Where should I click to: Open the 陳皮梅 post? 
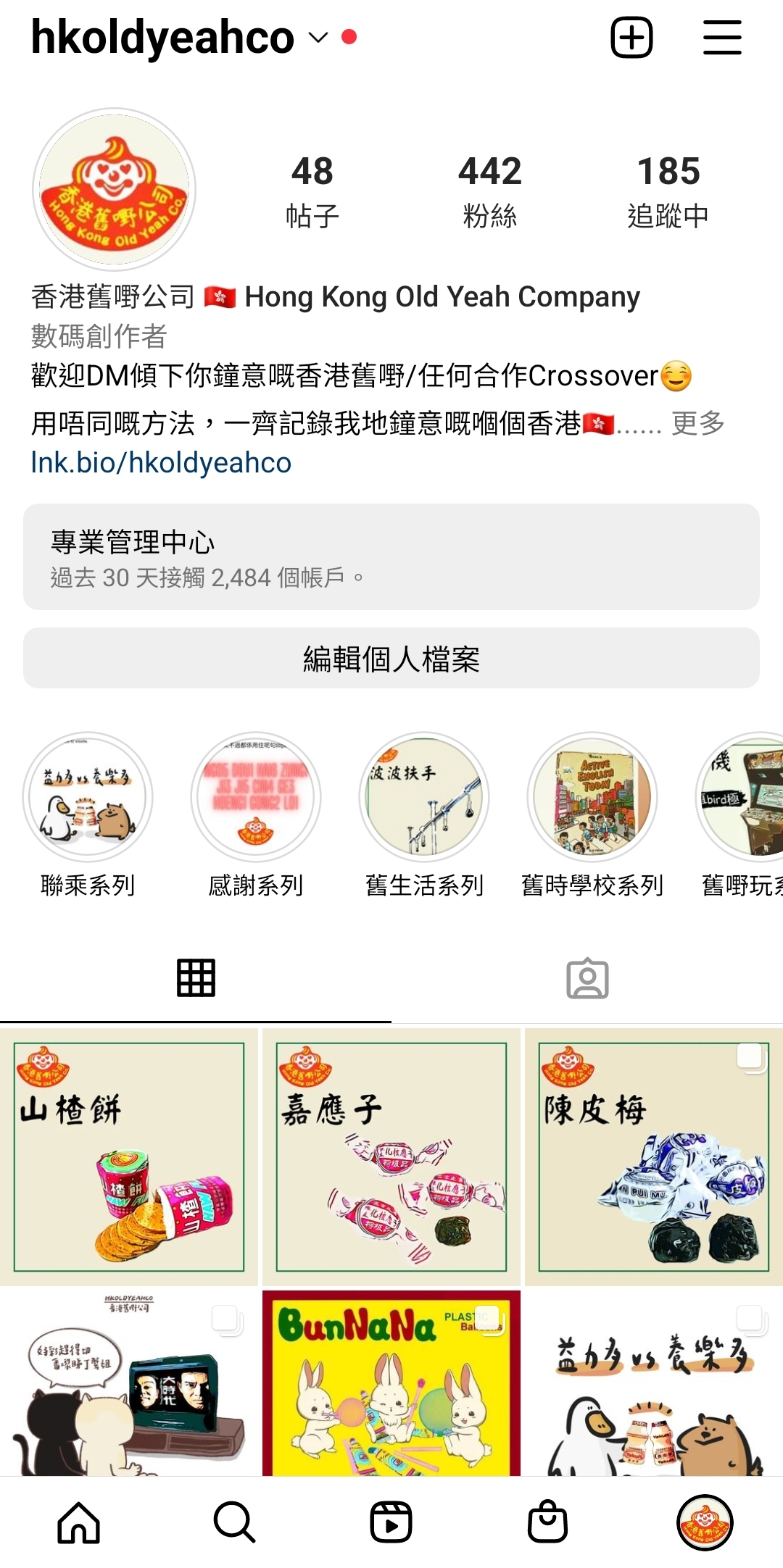click(x=654, y=1156)
